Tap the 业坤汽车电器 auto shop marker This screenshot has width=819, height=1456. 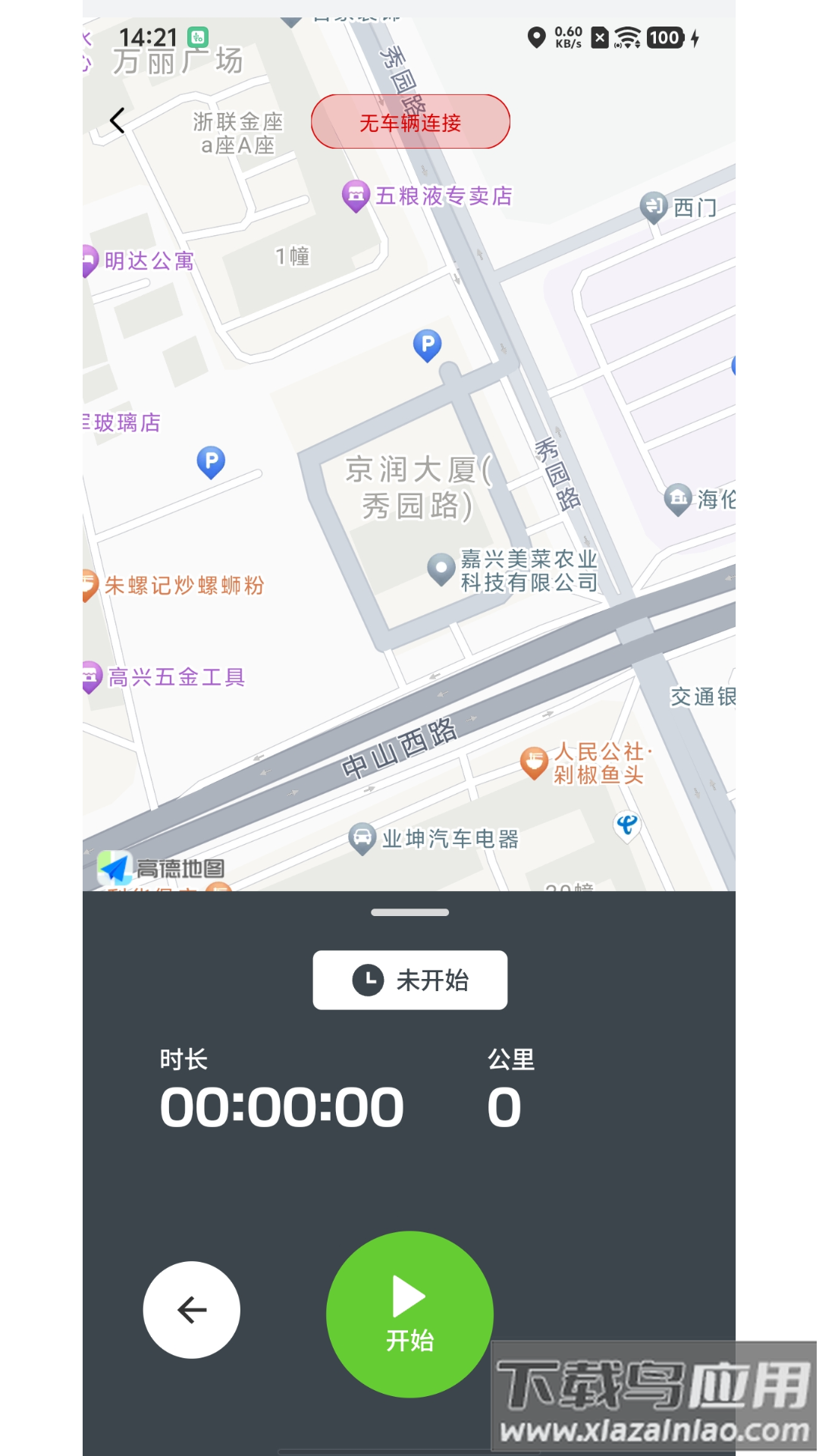(362, 839)
